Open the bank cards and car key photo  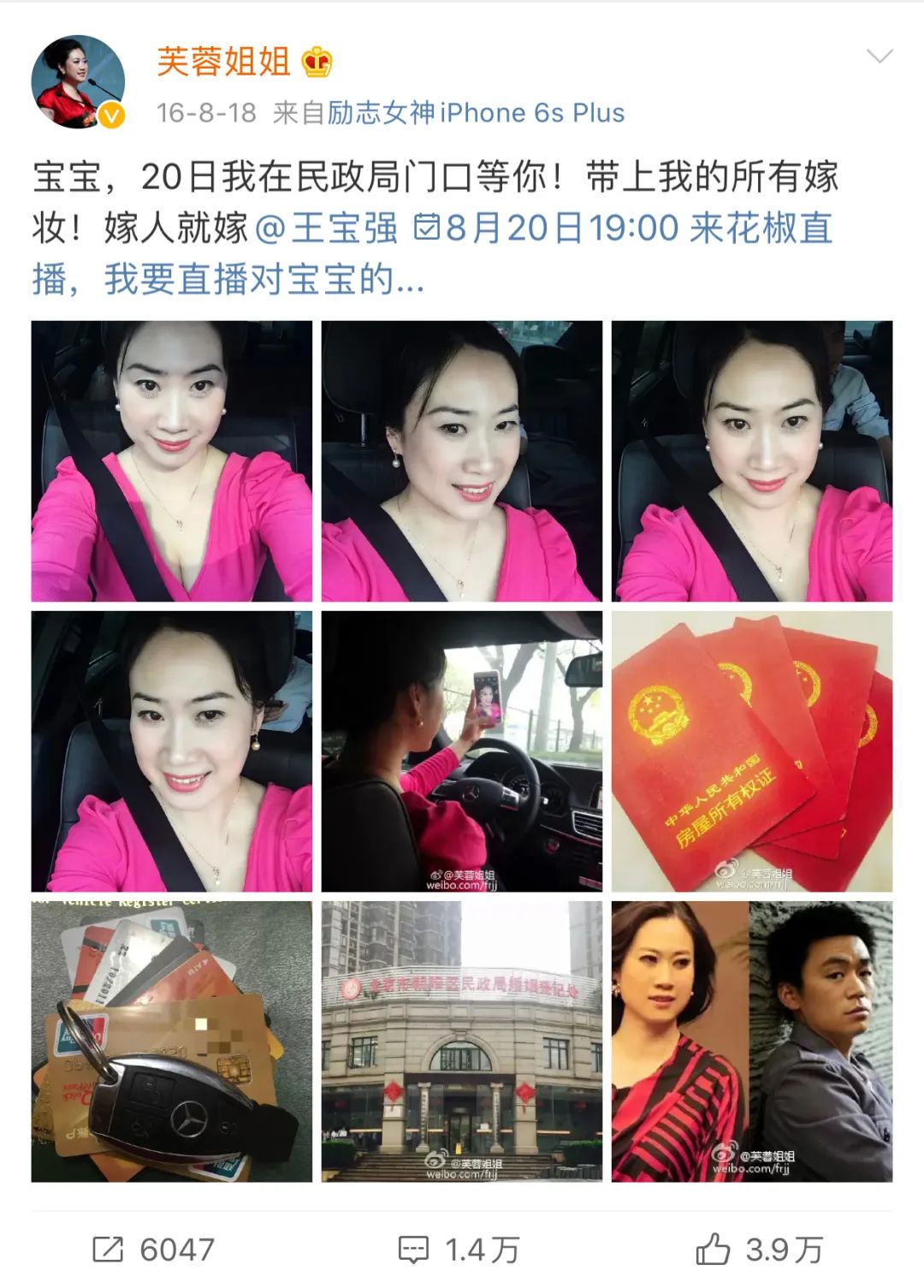click(x=171, y=1042)
